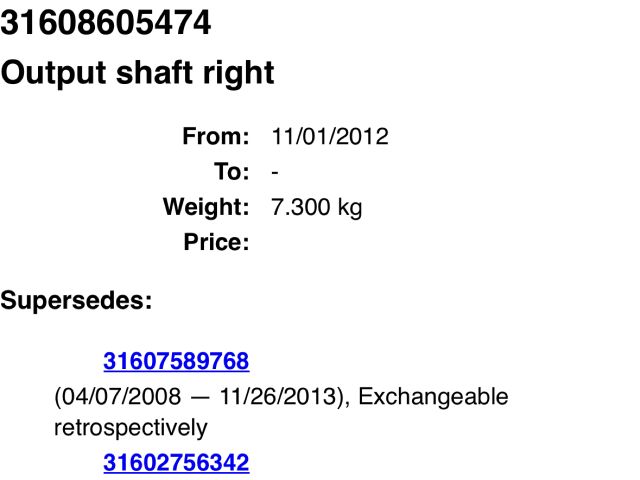Screen dimensions: 640x480
Task: Open superseded part link 31602756342
Action: click(x=176, y=463)
